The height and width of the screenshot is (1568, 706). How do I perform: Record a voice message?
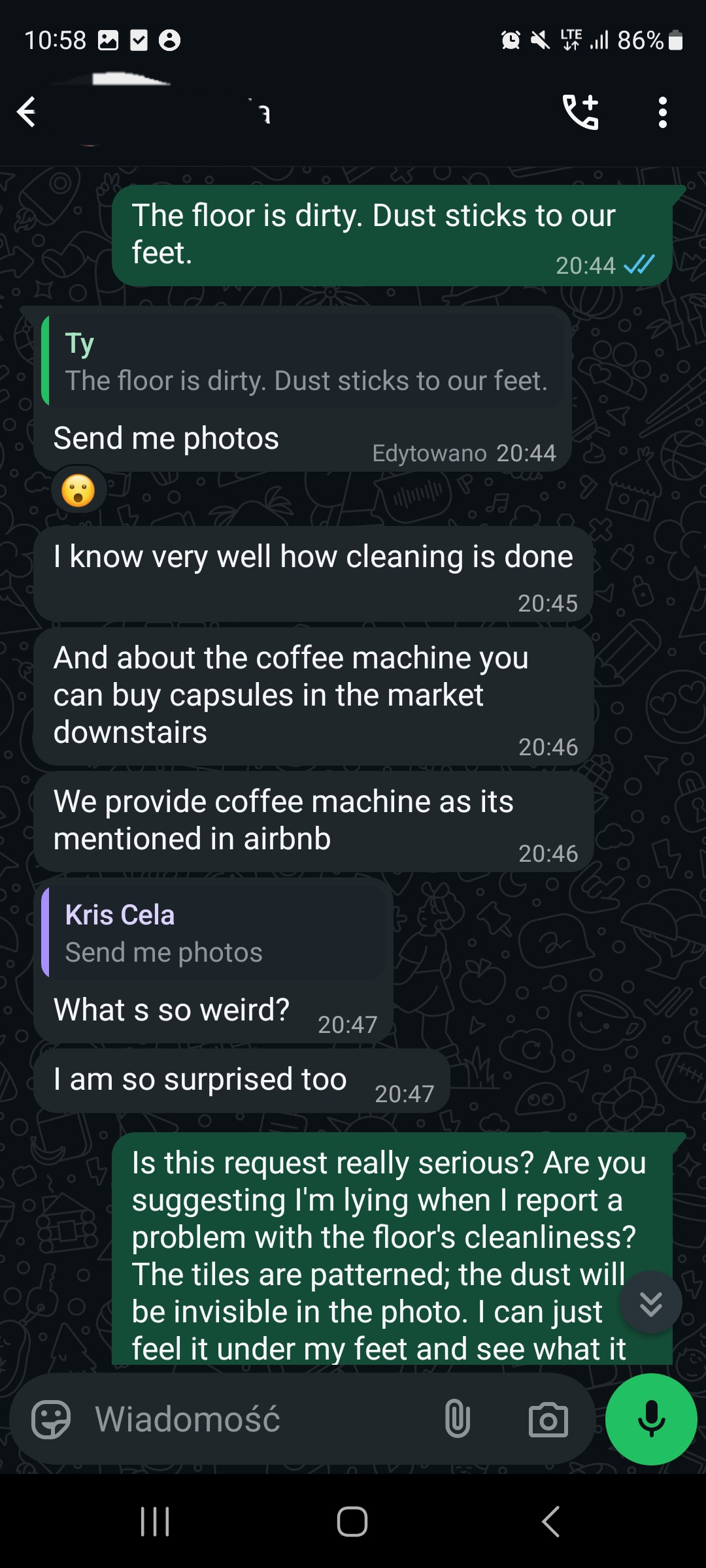[x=651, y=1420]
